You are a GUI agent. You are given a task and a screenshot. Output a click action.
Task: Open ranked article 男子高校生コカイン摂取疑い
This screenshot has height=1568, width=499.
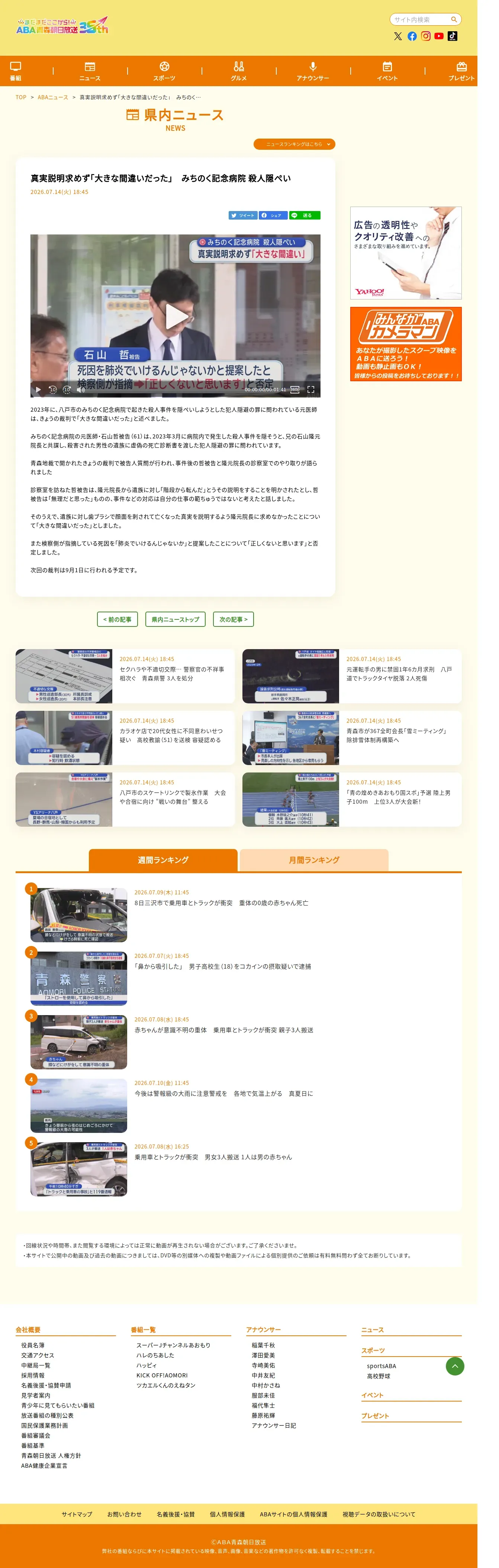[222, 966]
